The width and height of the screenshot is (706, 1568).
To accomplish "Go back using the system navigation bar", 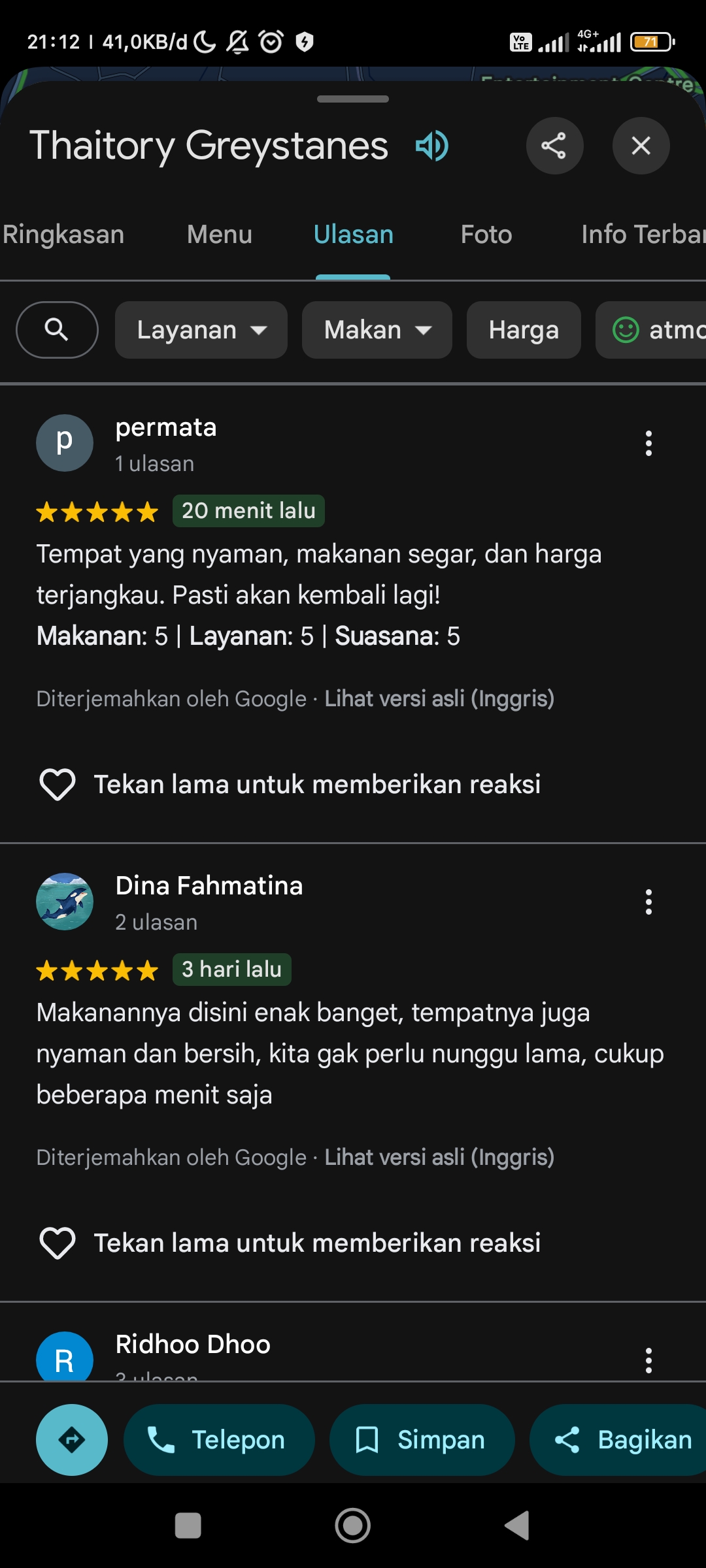I will tap(517, 1526).
